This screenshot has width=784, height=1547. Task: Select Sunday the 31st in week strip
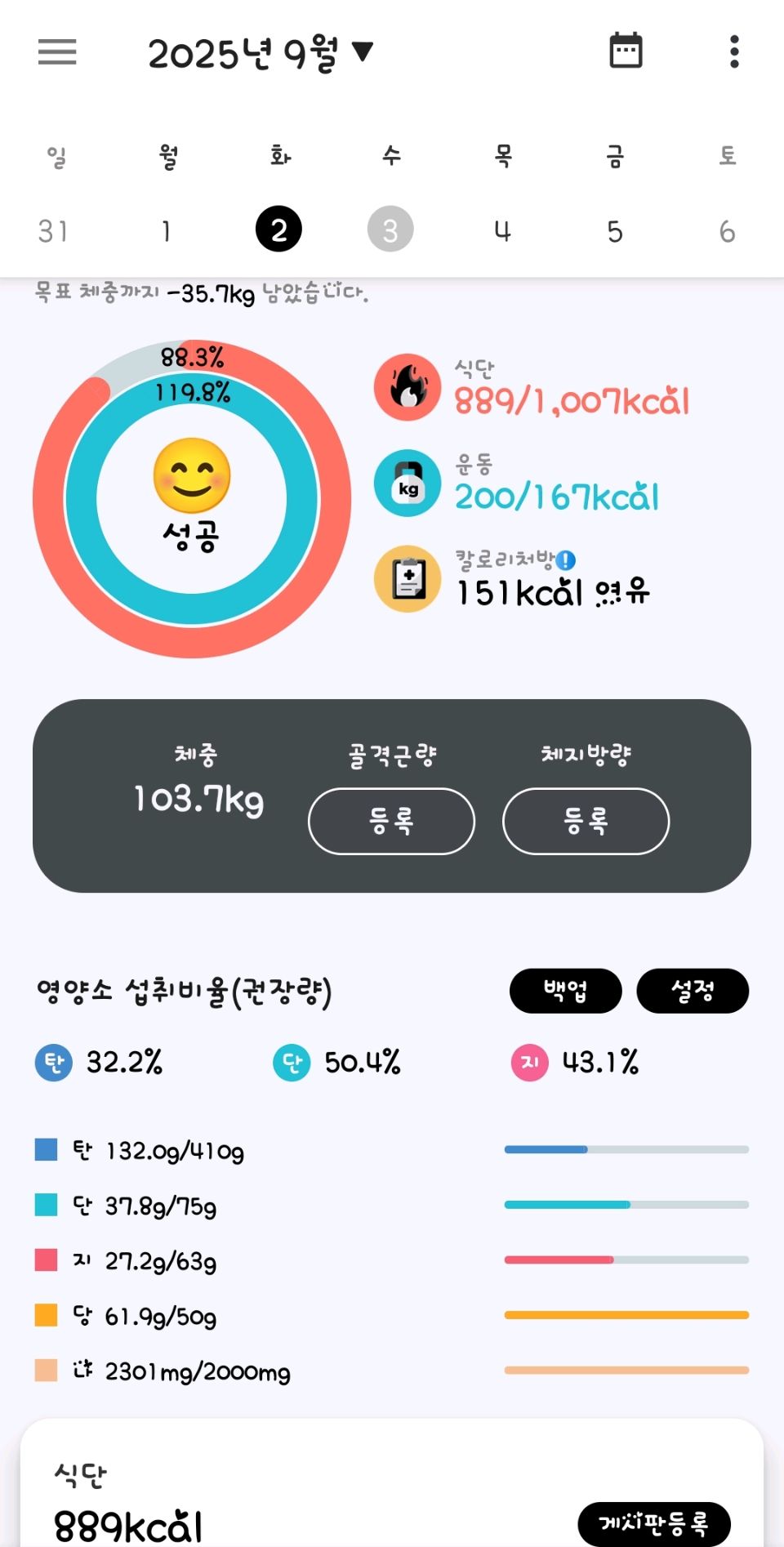pyautogui.click(x=53, y=231)
